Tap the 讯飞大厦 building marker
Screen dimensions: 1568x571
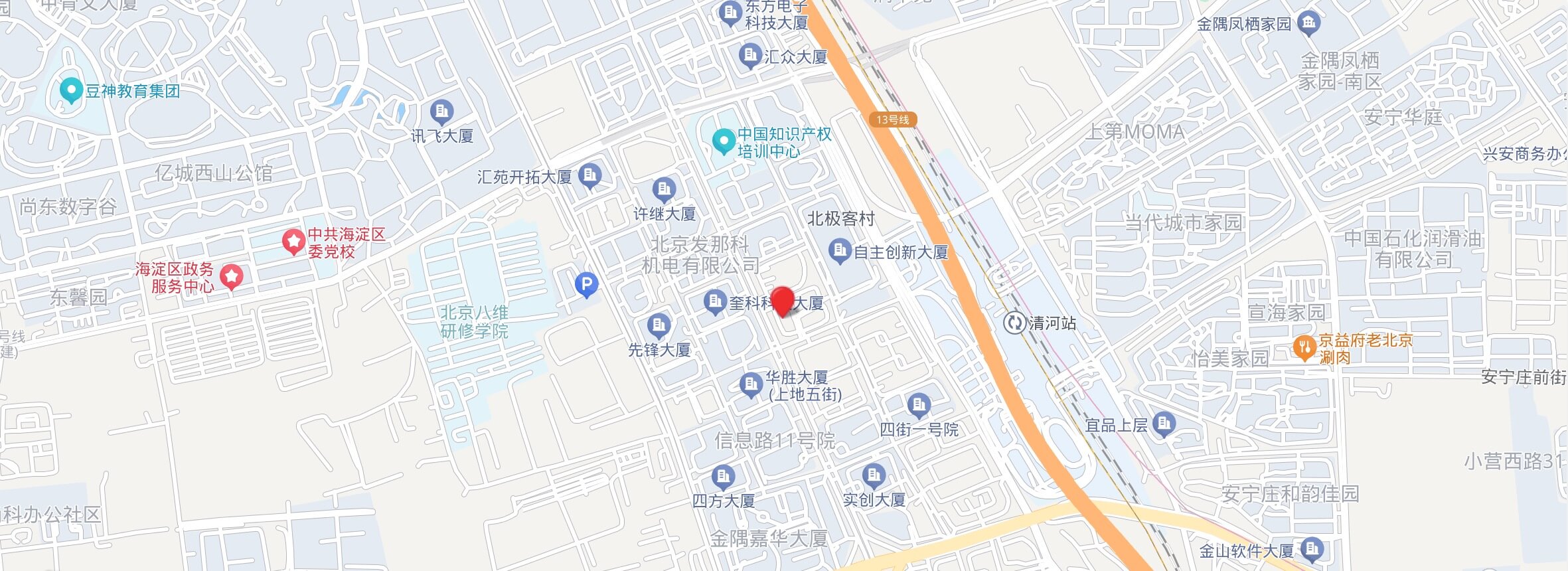point(441,111)
